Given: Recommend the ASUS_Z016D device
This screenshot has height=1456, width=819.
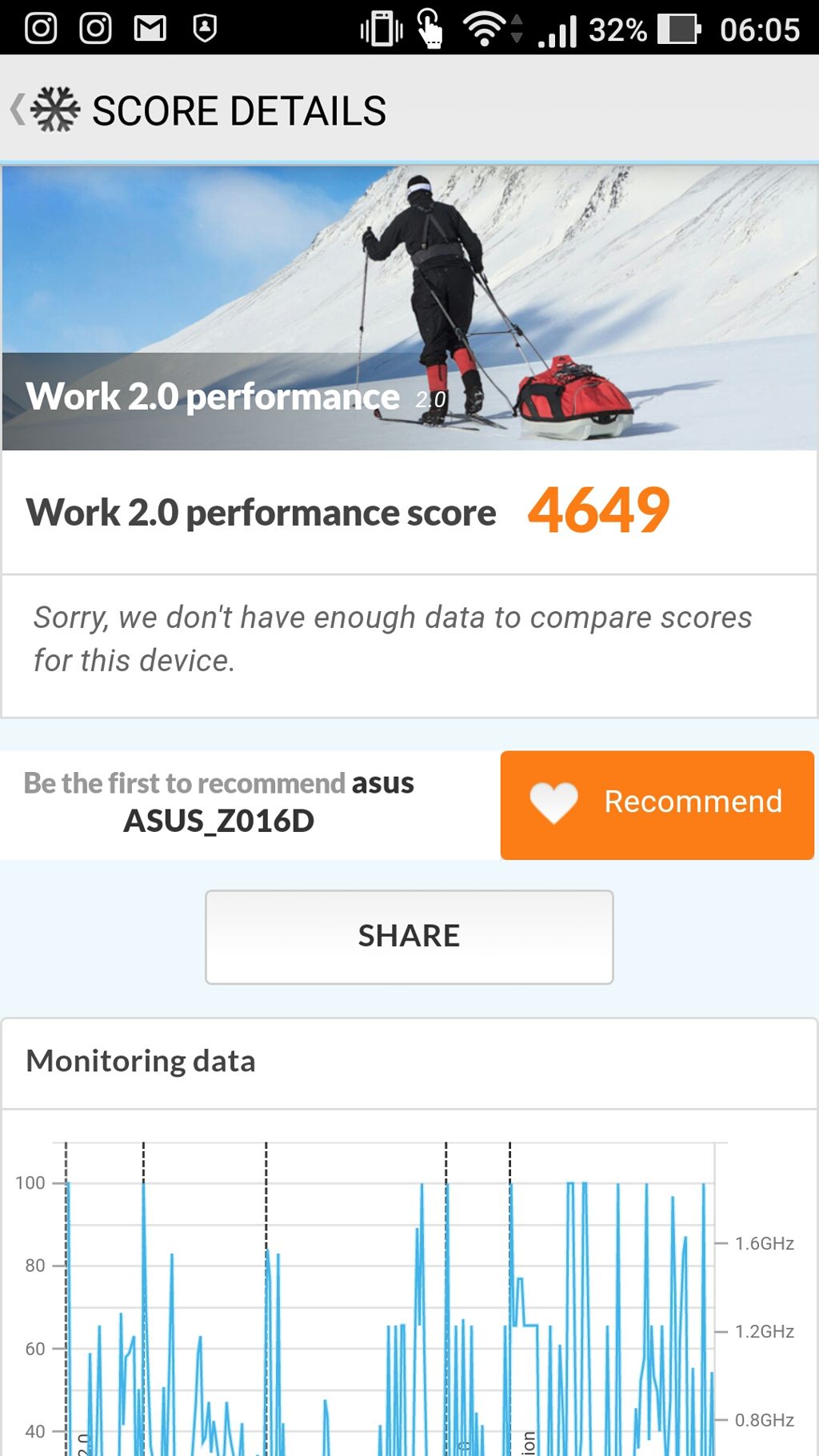Looking at the screenshot, I should 657,805.
